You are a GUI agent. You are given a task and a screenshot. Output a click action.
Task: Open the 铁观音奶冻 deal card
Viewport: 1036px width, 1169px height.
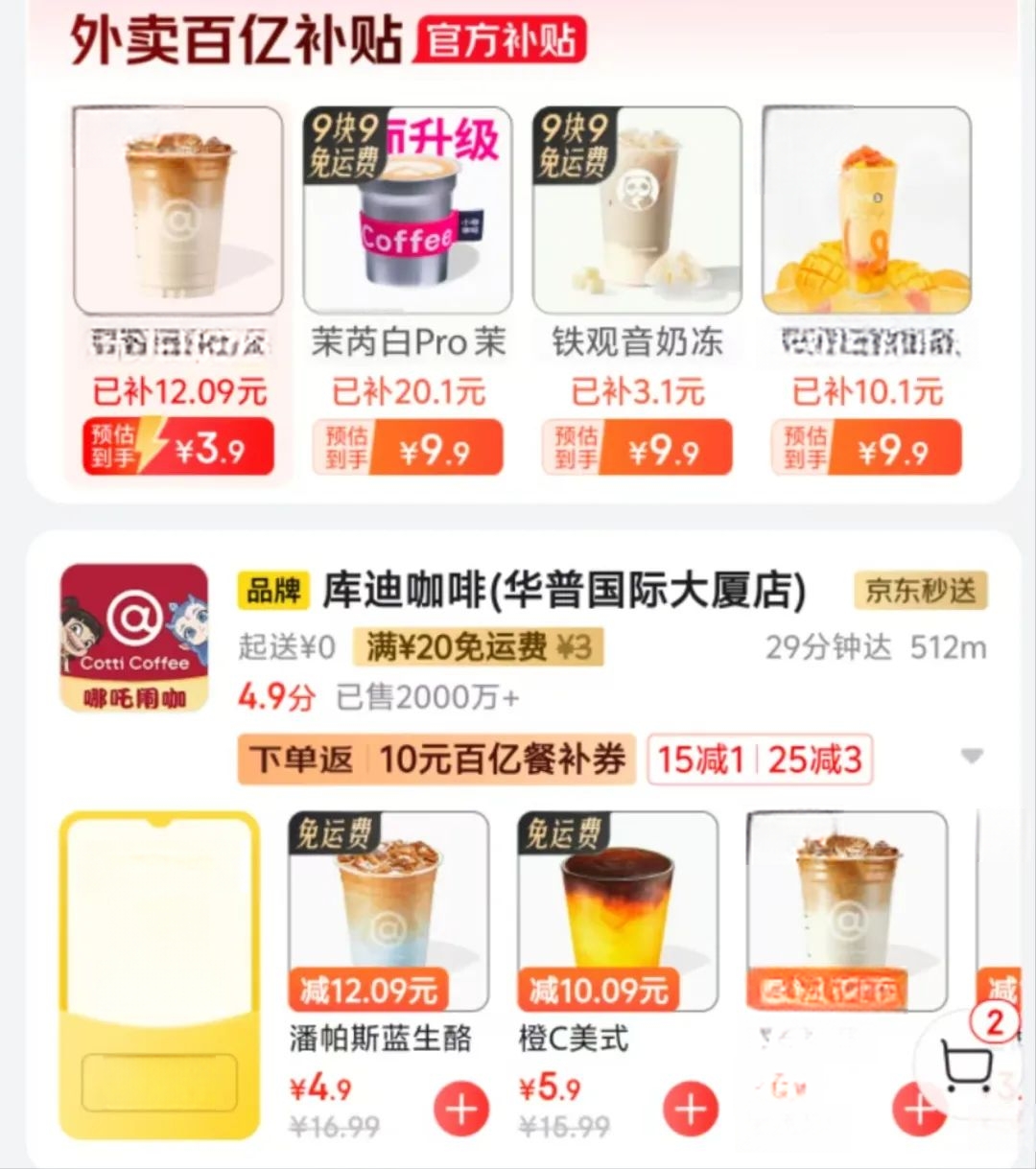pos(637,288)
